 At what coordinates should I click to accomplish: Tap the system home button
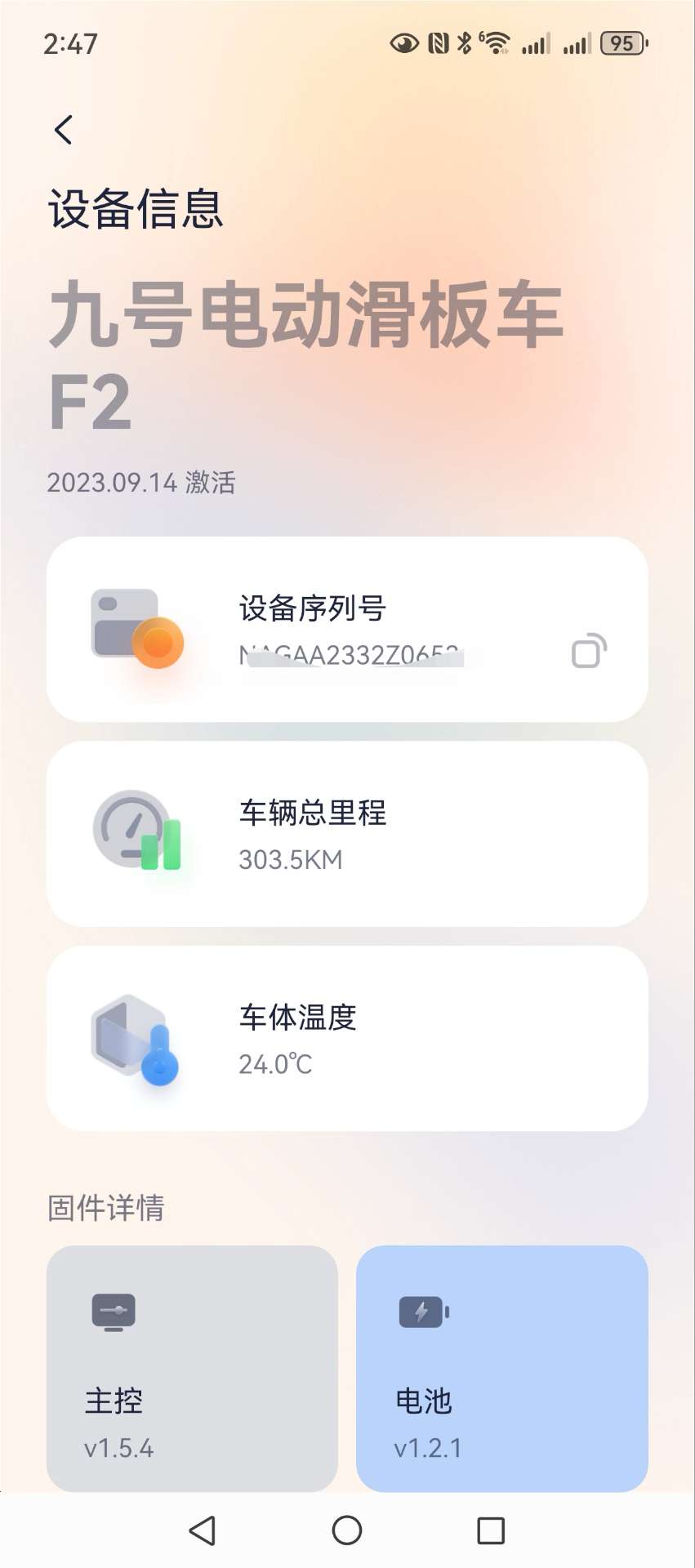[x=347, y=1530]
